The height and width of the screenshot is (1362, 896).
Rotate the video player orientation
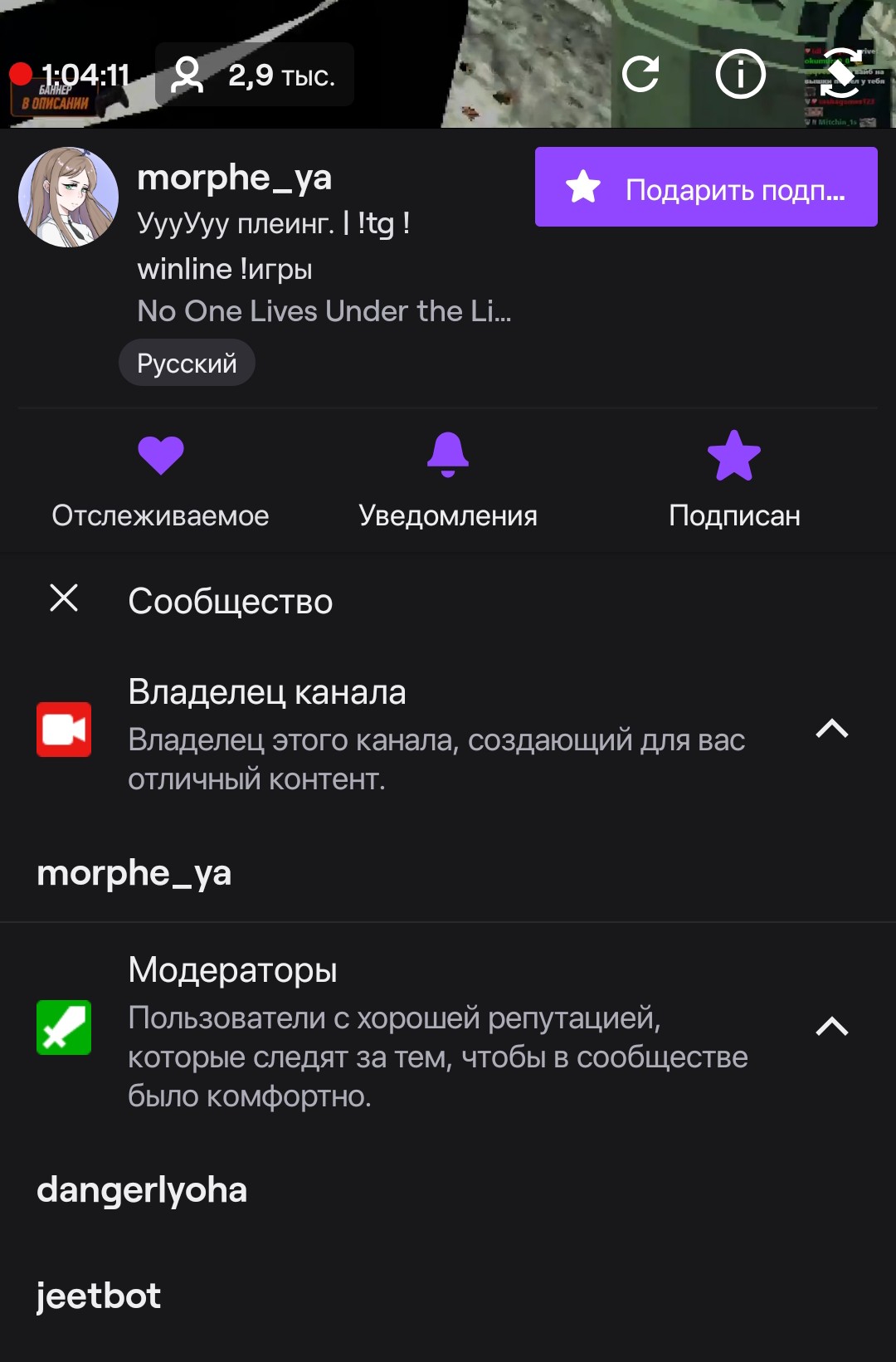coord(840,75)
